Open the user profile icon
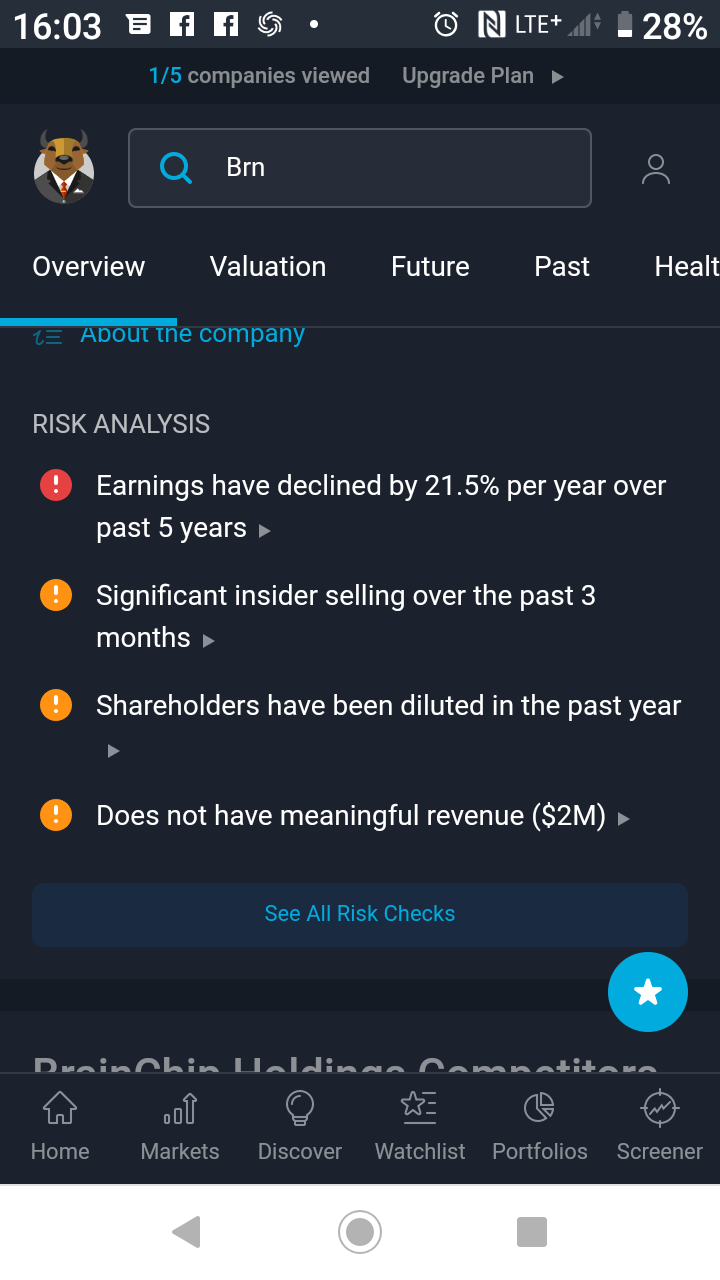 (655, 168)
